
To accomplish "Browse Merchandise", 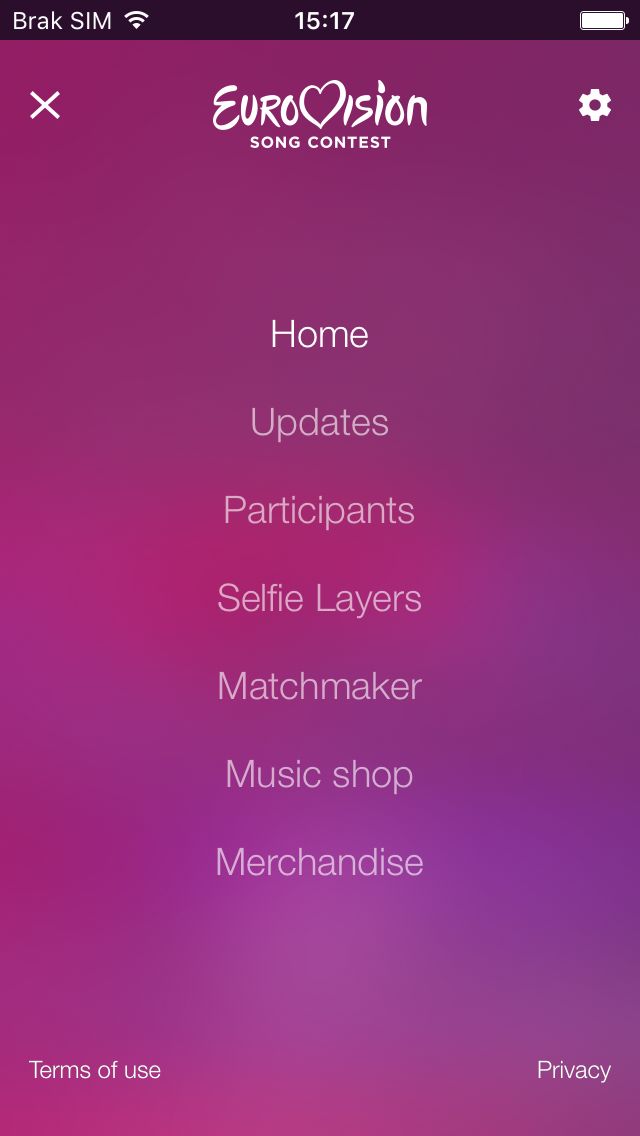I will [320, 862].
